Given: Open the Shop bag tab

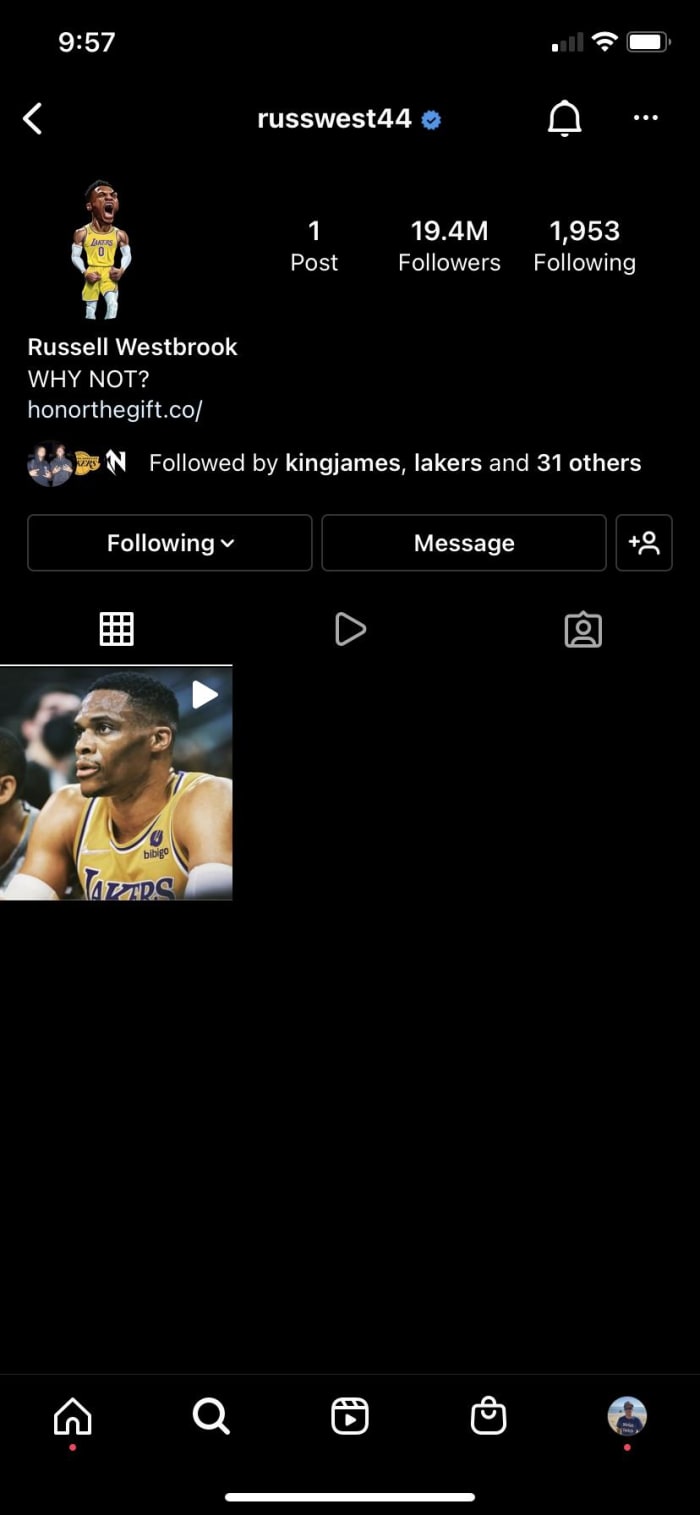Looking at the screenshot, I should coord(488,1416).
